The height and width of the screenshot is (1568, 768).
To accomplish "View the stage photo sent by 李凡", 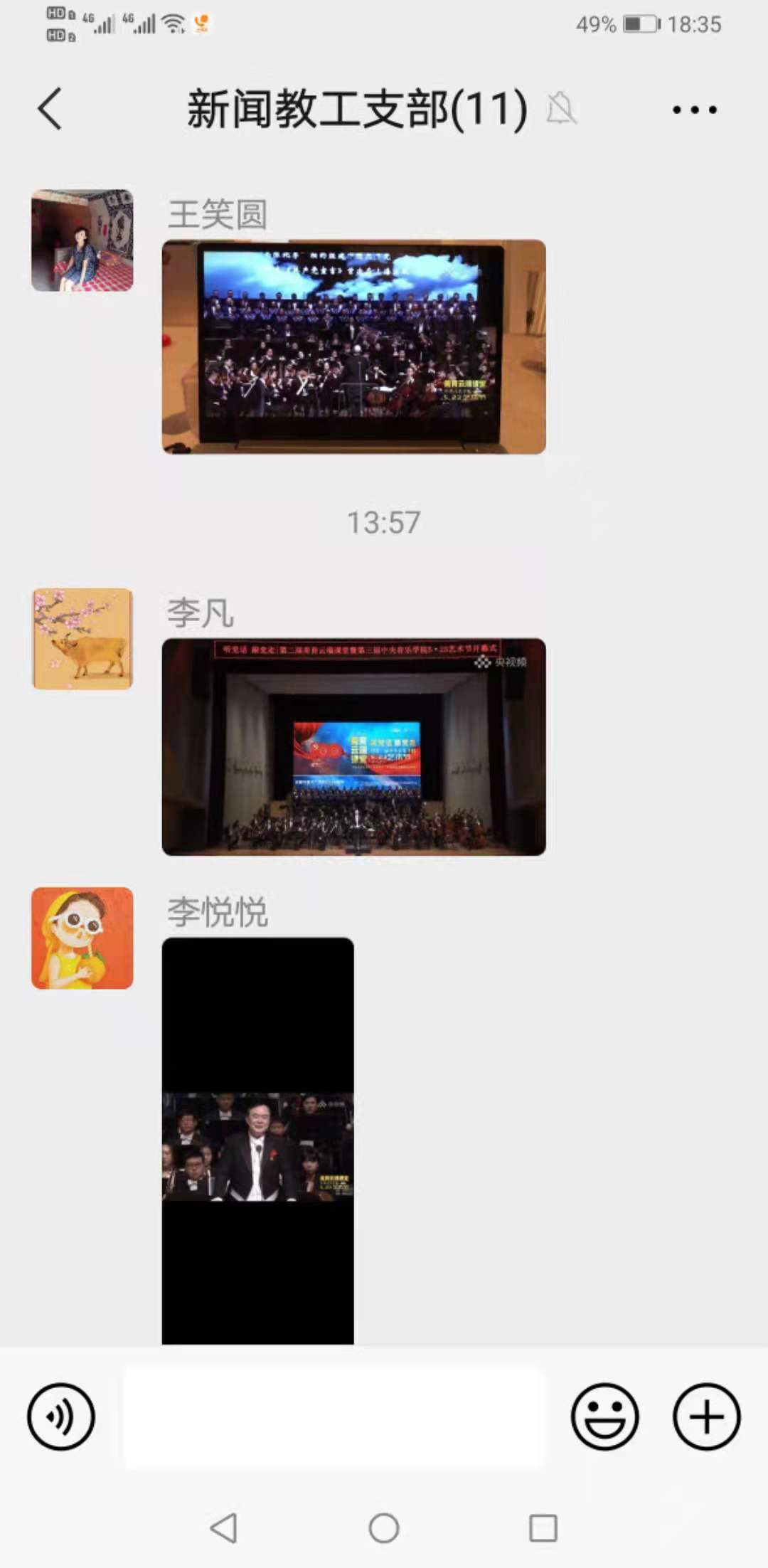I will [353, 746].
